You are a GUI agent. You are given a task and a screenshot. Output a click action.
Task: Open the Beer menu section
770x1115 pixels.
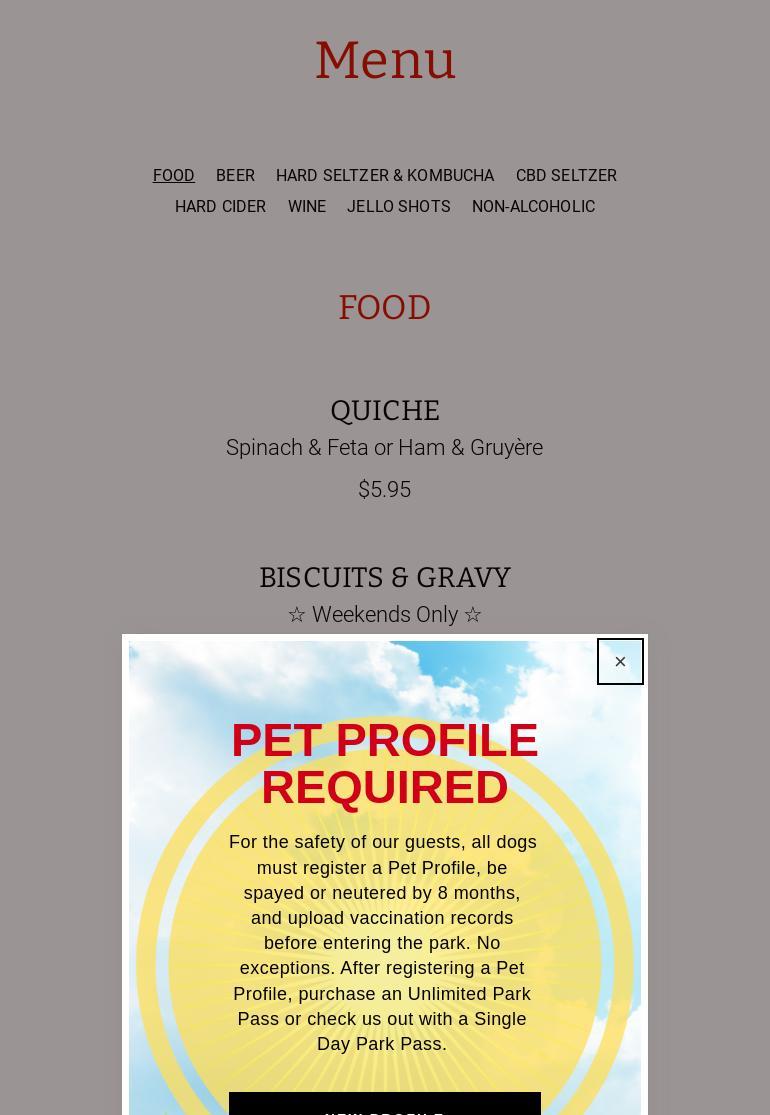pyautogui.click(x=235, y=176)
